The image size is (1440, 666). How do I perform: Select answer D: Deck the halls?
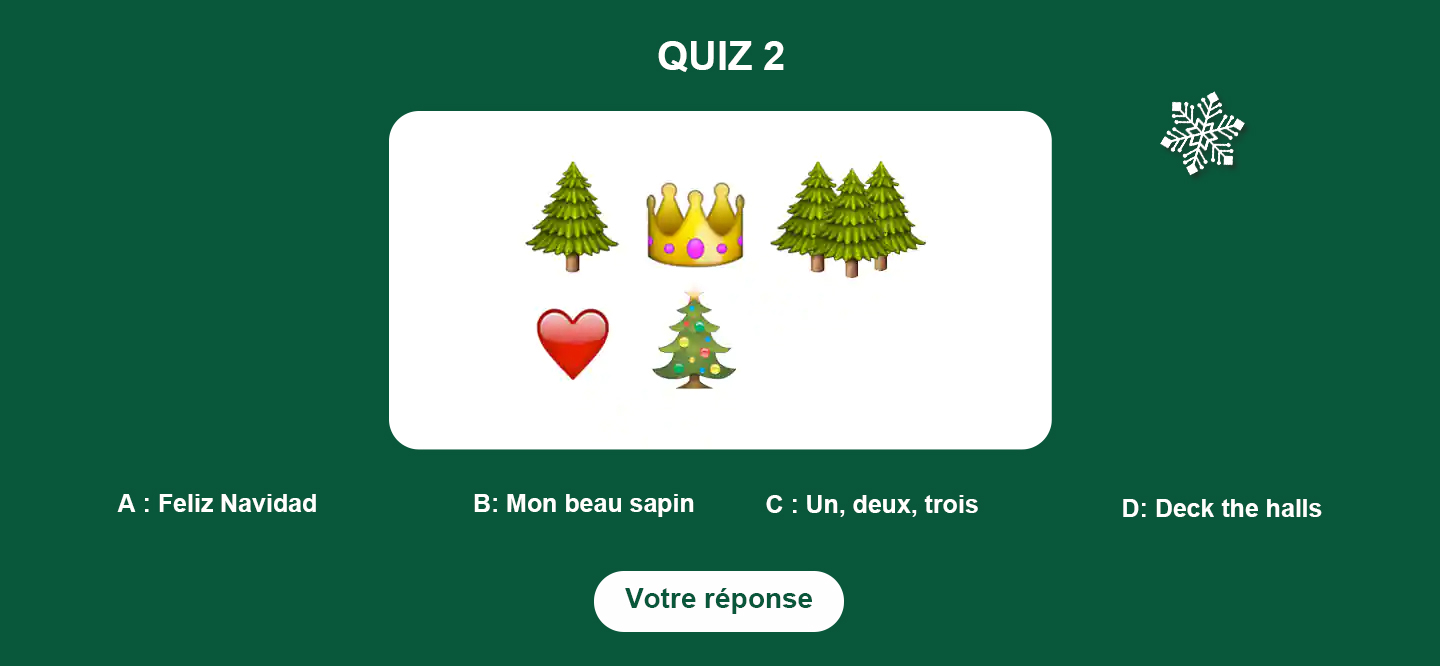(1221, 509)
